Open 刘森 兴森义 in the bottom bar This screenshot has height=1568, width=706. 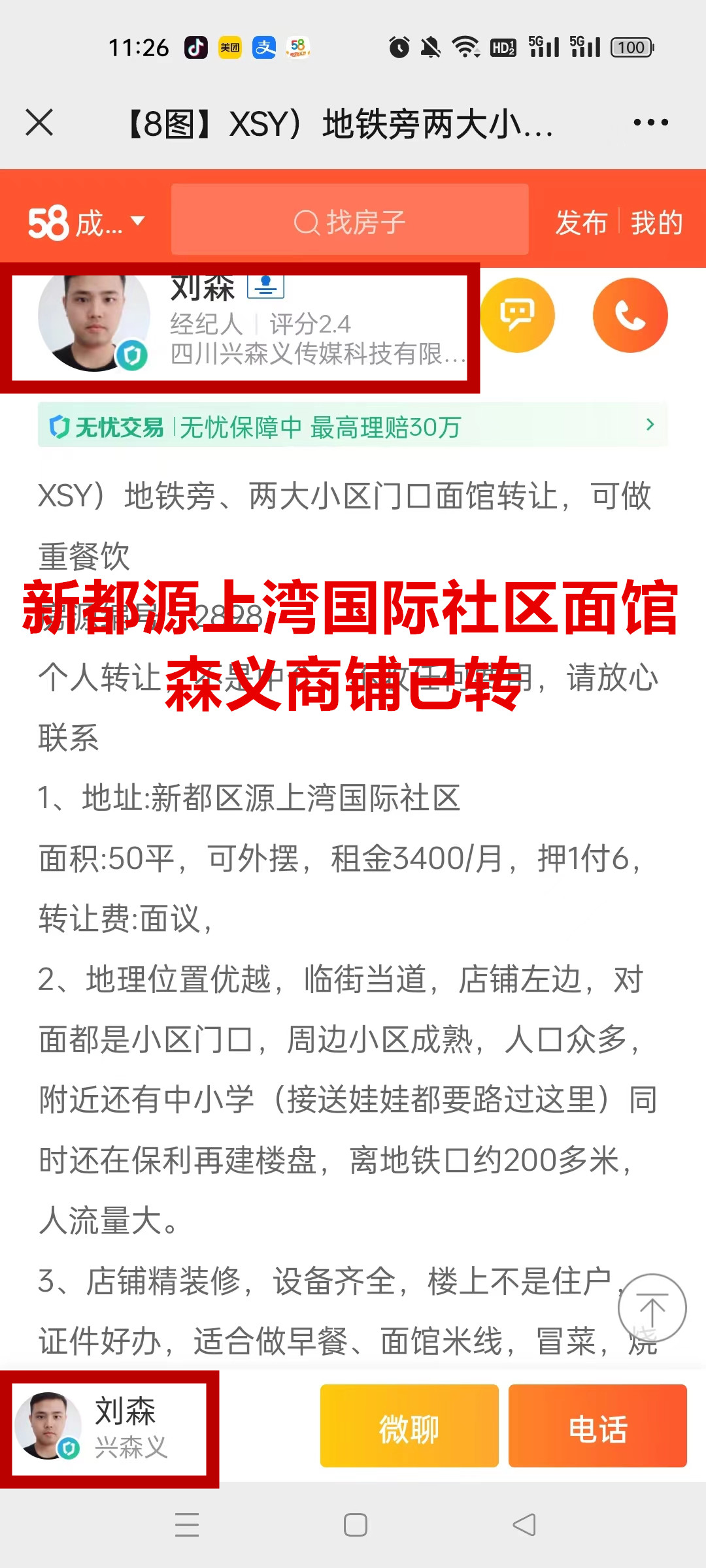[109, 1429]
